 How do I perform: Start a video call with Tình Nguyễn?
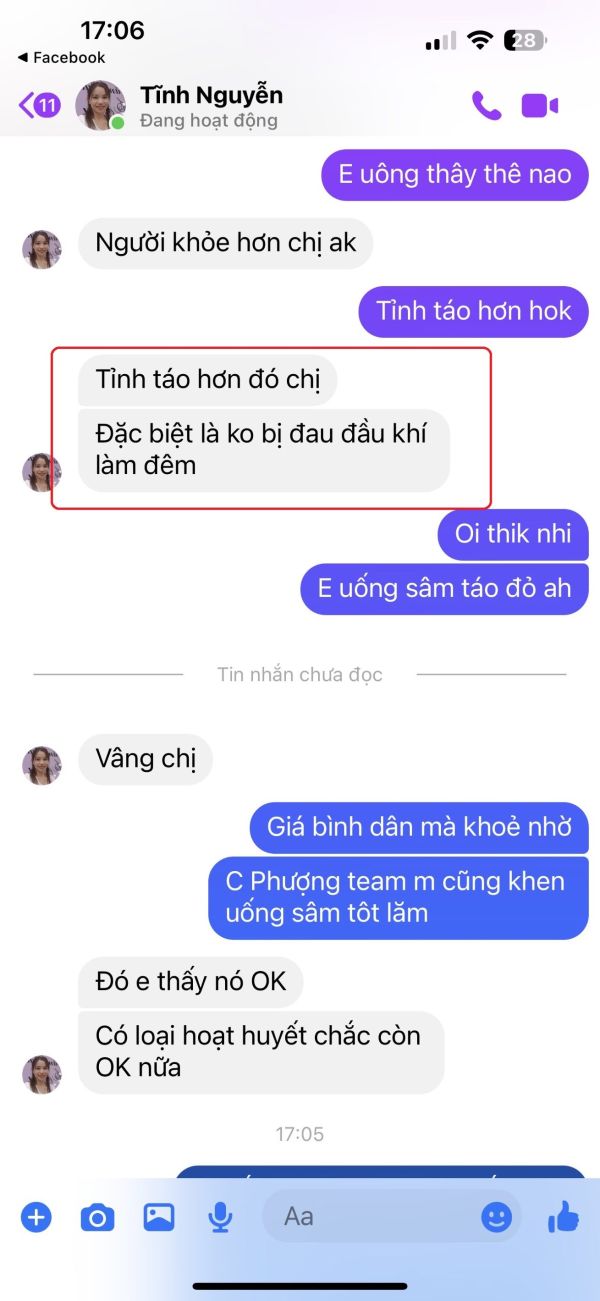pos(540,105)
